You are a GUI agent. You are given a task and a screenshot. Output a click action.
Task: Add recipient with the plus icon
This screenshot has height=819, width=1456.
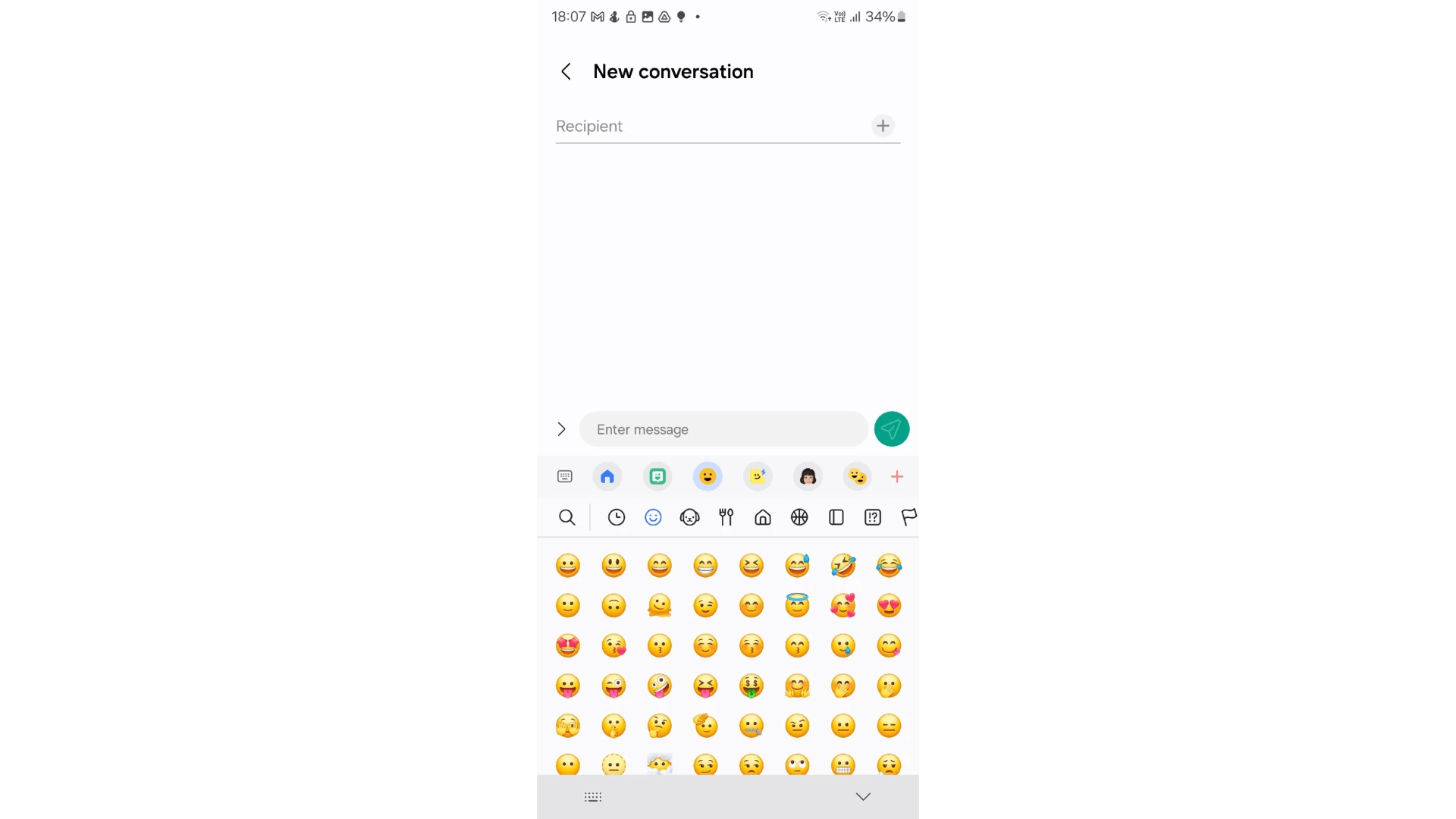coord(883,126)
